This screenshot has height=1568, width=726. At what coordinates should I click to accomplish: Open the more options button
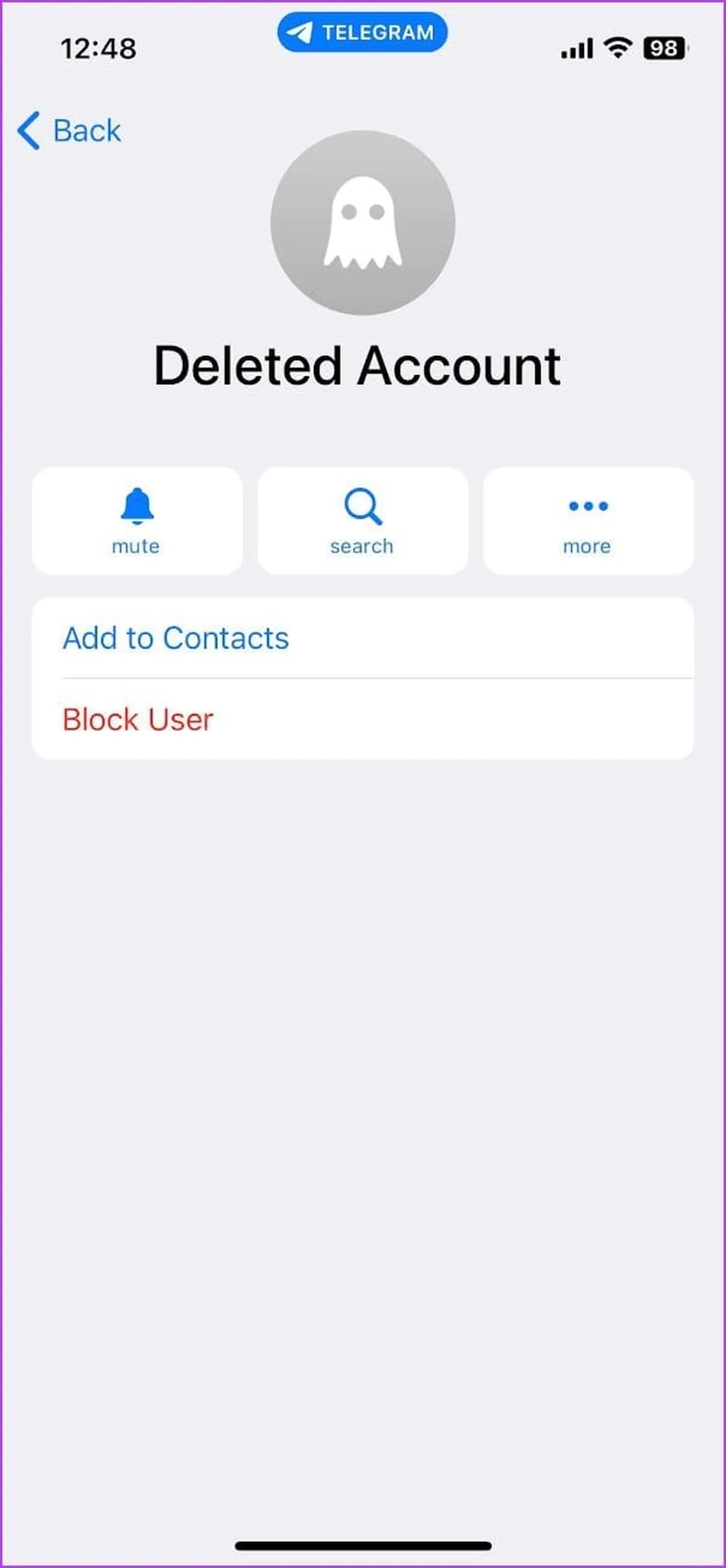coord(588,521)
